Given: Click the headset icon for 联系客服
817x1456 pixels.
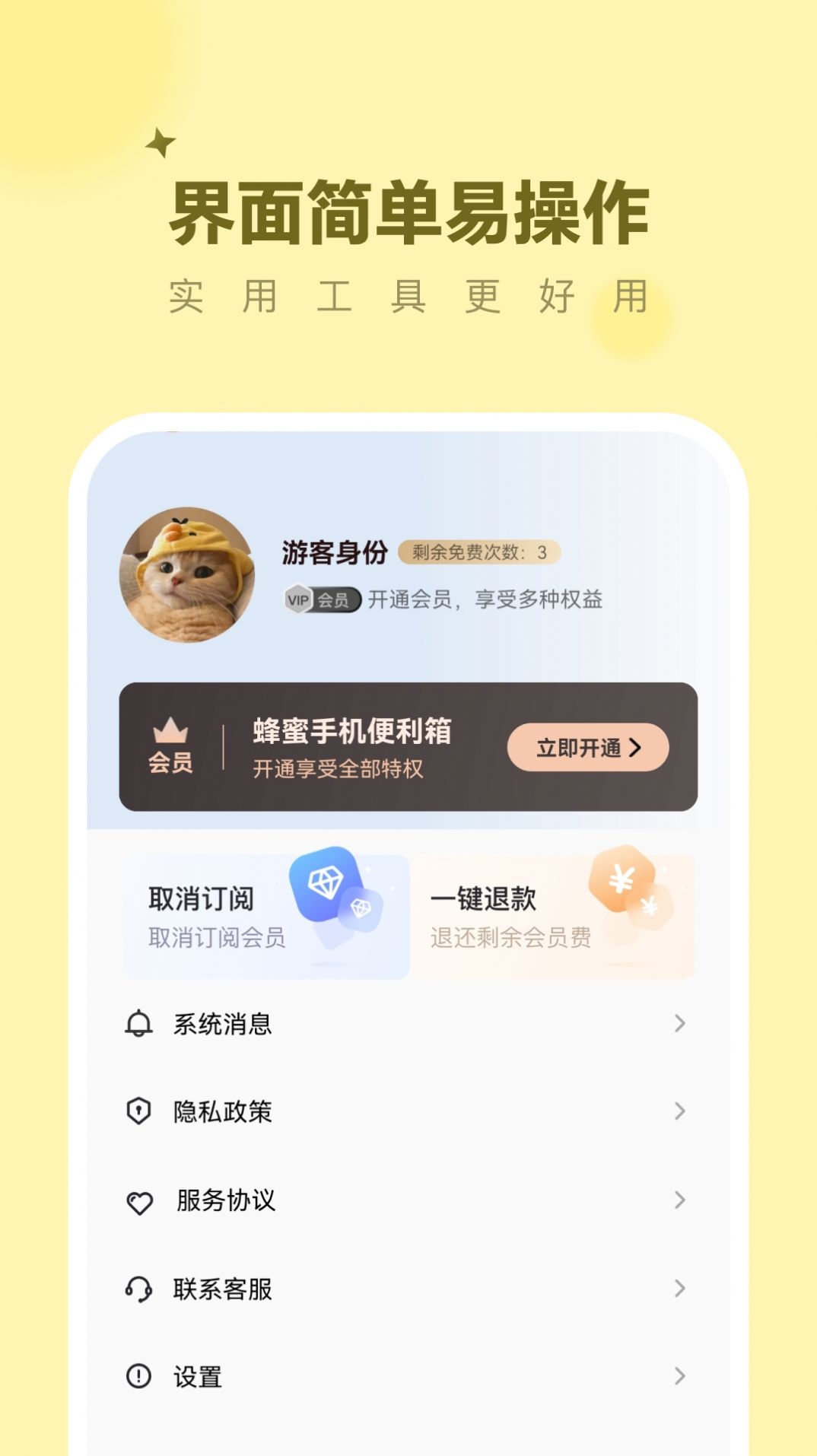Looking at the screenshot, I should pyautogui.click(x=141, y=1289).
